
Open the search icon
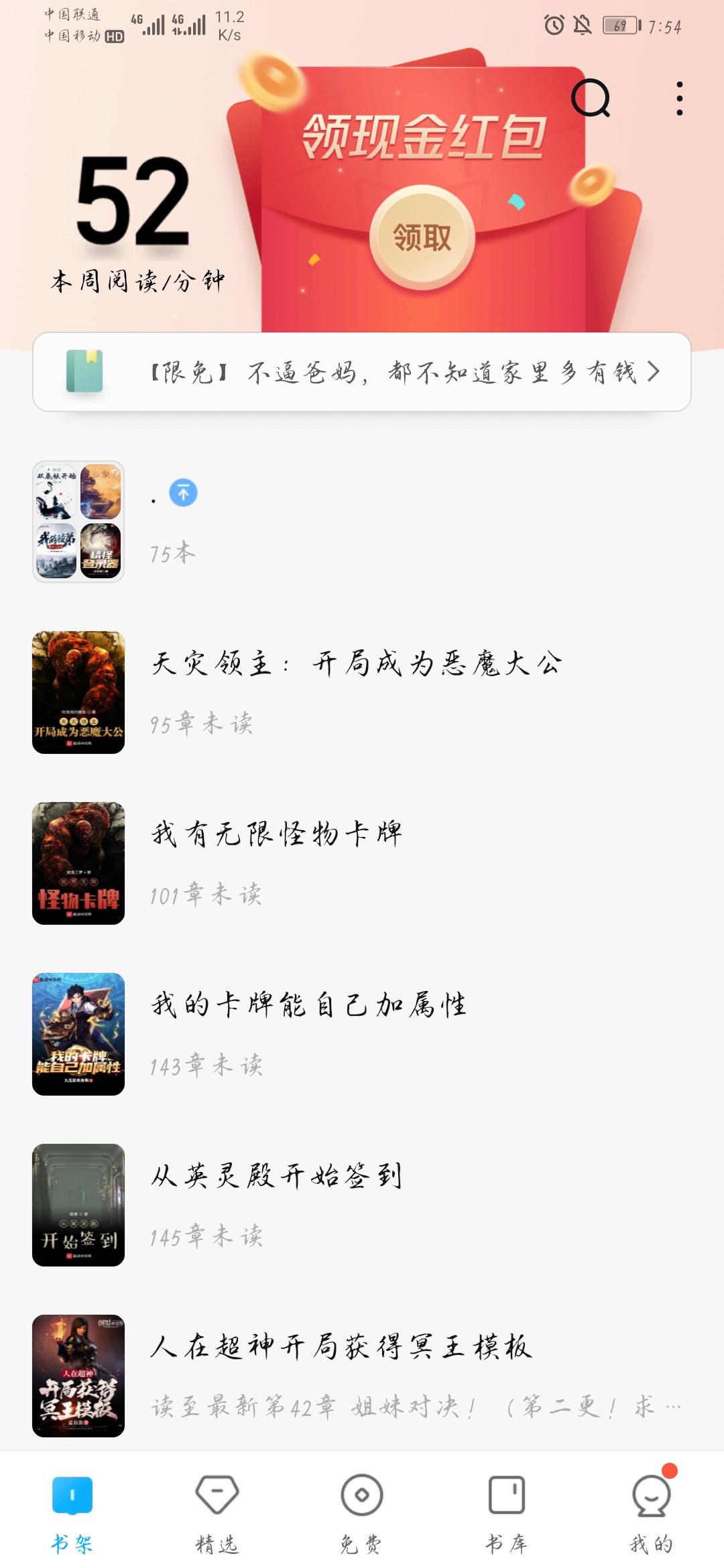[x=591, y=99]
